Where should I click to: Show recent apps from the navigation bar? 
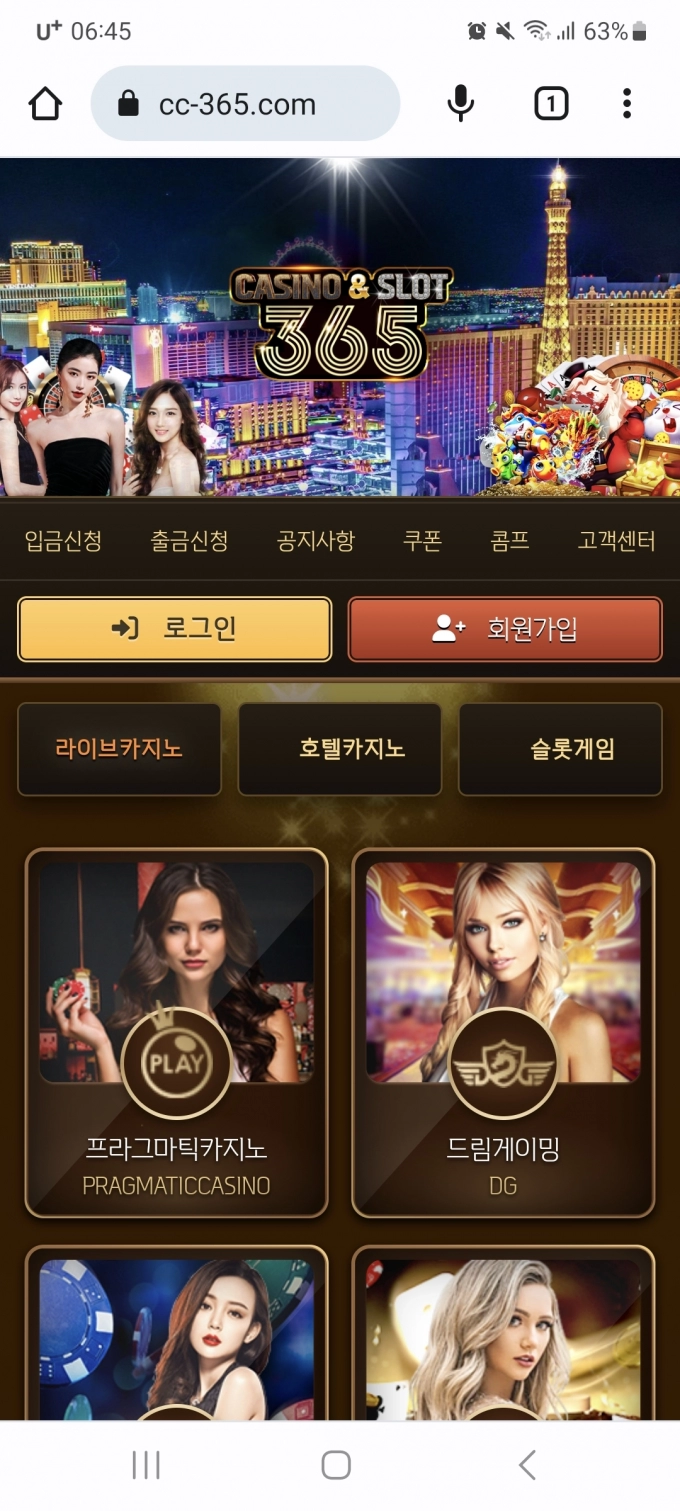(146, 1465)
